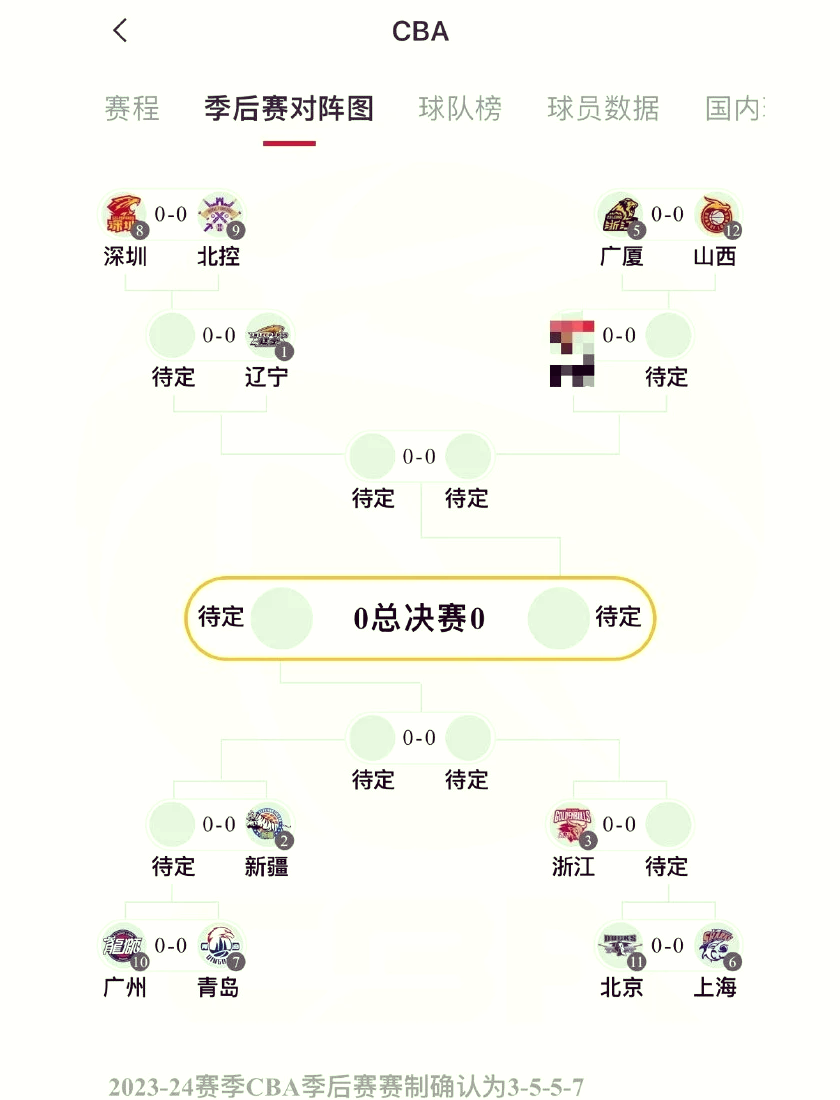Tap the 辽宁 seed-1 team logo
Viewport: 840px width, 1100px height.
click(x=264, y=335)
